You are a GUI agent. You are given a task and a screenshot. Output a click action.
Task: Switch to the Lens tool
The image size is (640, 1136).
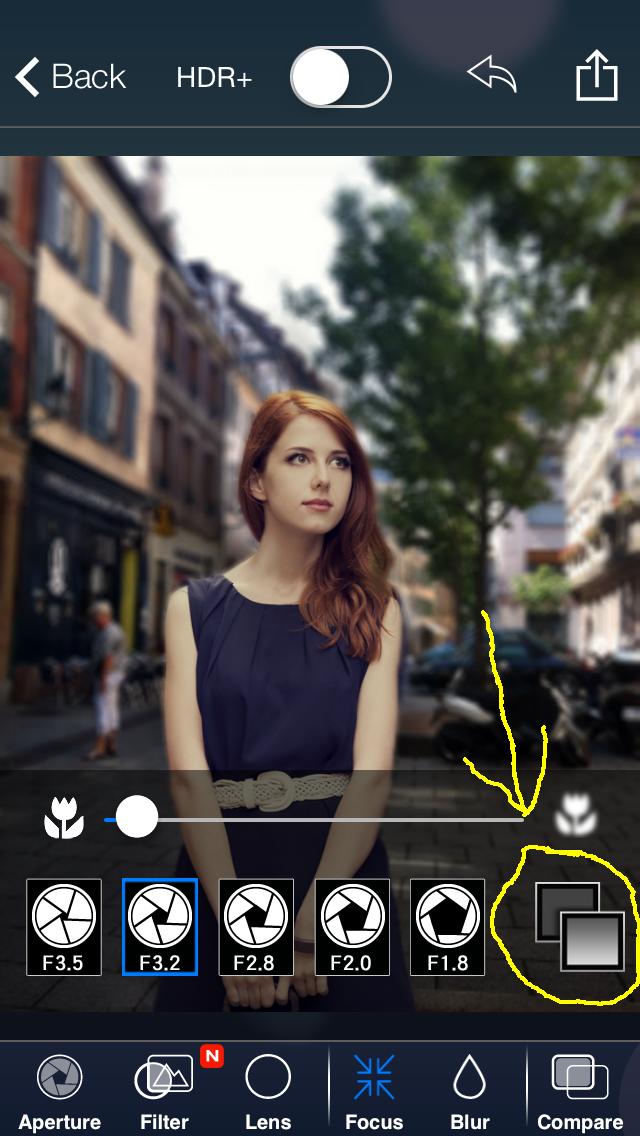(x=268, y=1092)
